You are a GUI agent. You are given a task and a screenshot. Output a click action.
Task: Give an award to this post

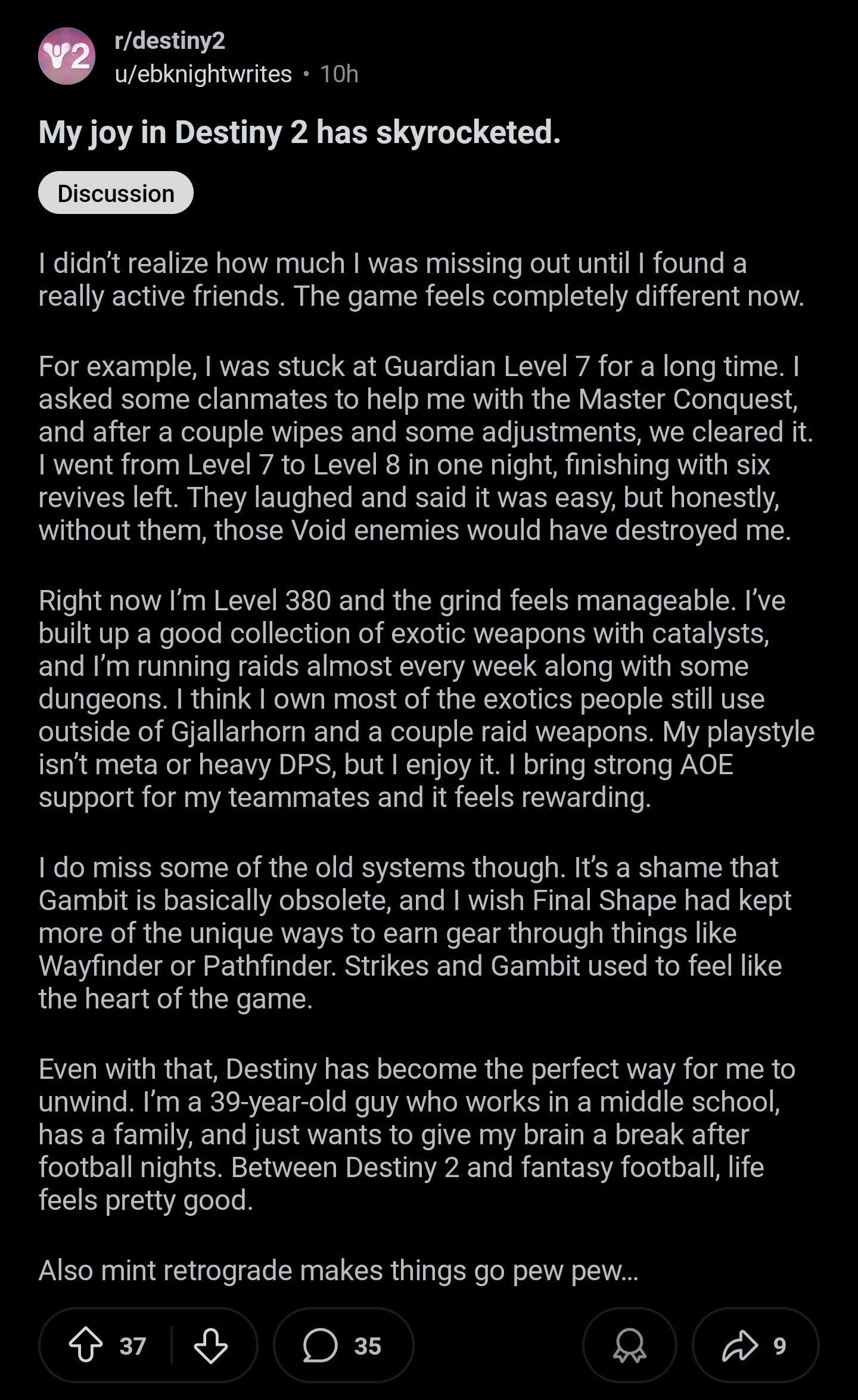click(629, 1345)
